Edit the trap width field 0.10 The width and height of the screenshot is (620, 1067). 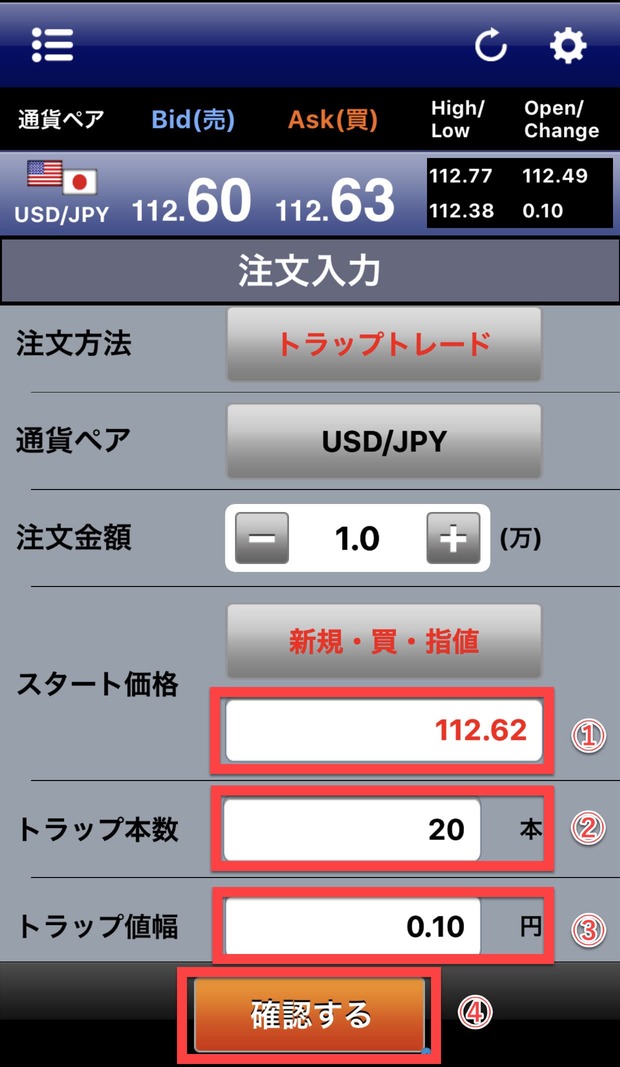pos(352,927)
